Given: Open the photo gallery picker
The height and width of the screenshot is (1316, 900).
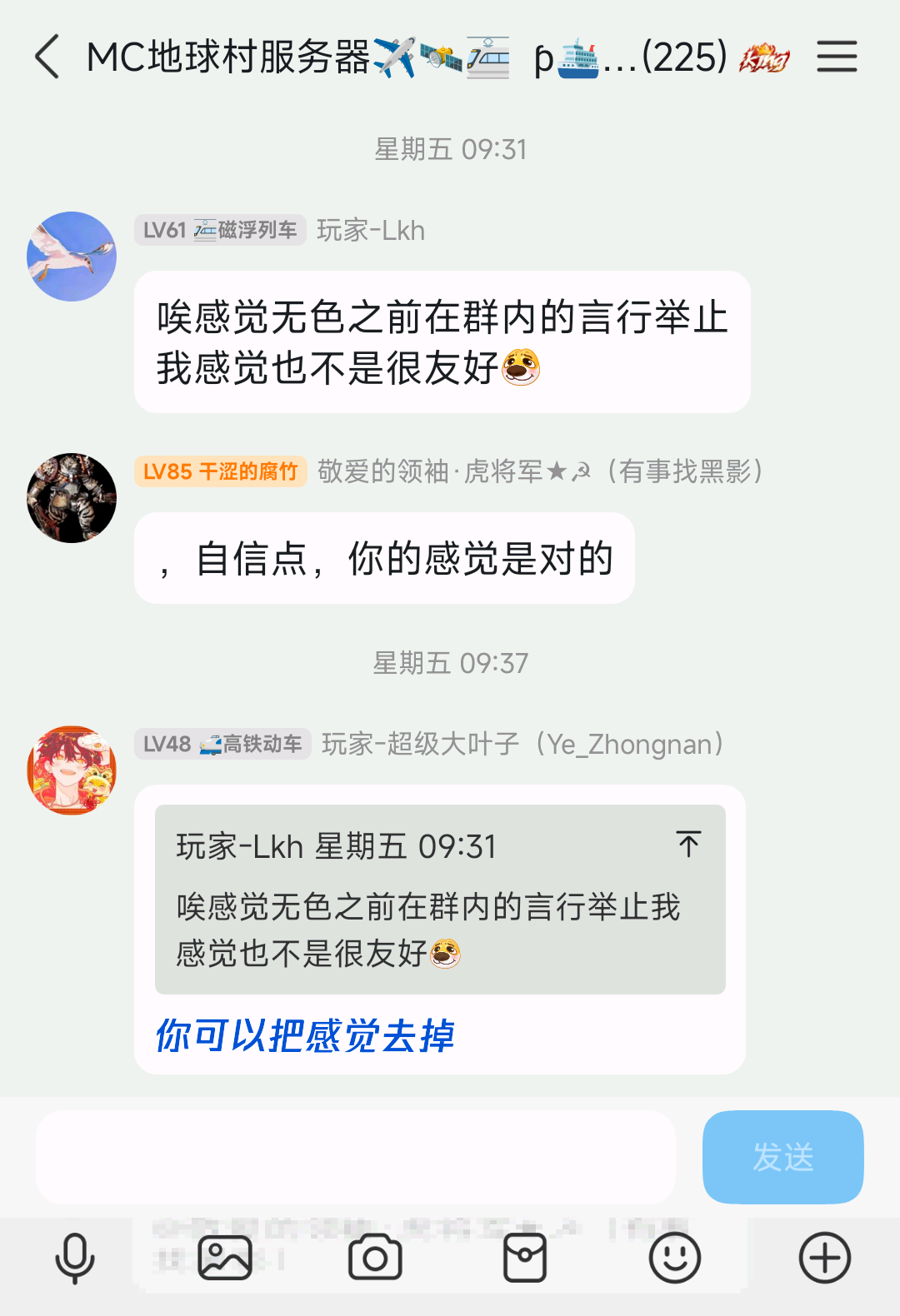Looking at the screenshot, I should click(225, 1258).
